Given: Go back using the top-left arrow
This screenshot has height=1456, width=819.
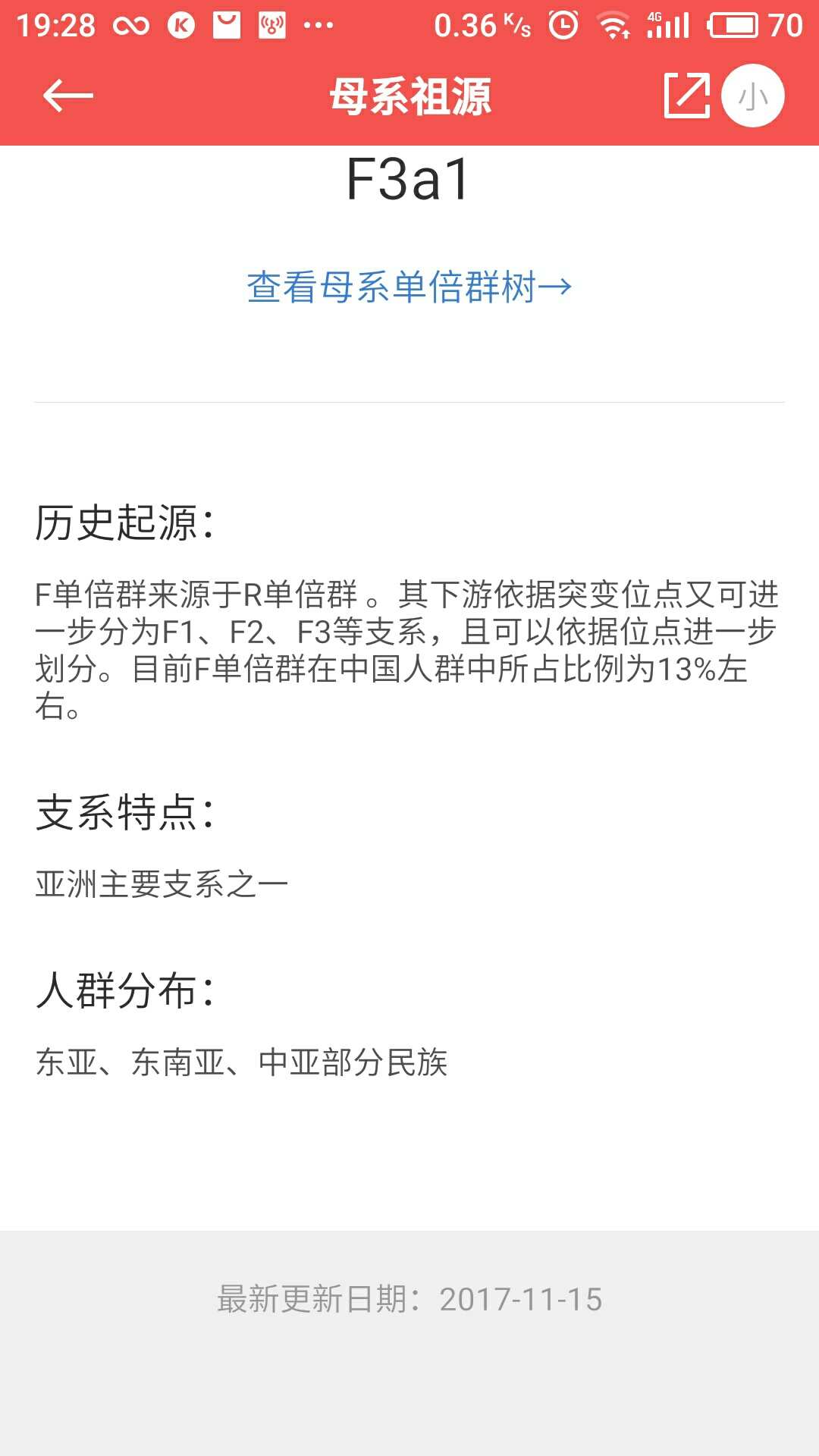Looking at the screenshot, I should (67, 96).
